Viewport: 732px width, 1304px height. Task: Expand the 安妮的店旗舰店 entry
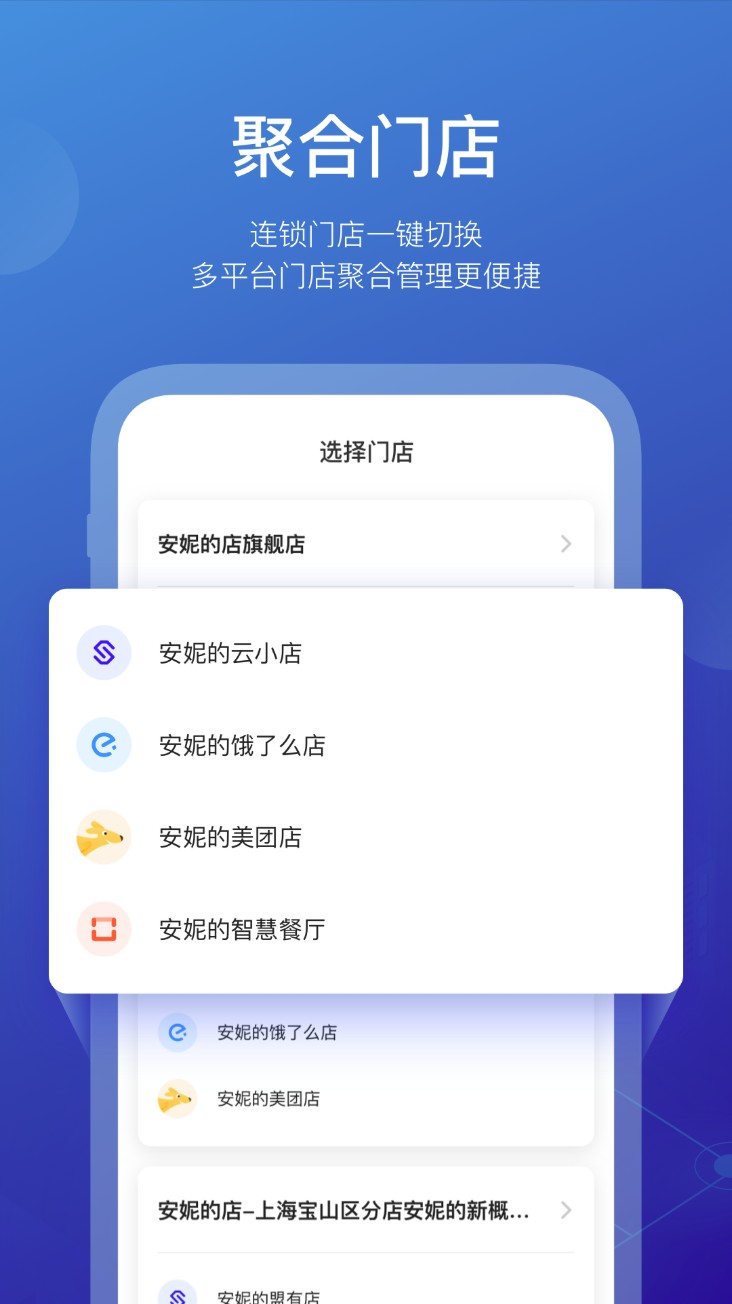coord(364,544)
